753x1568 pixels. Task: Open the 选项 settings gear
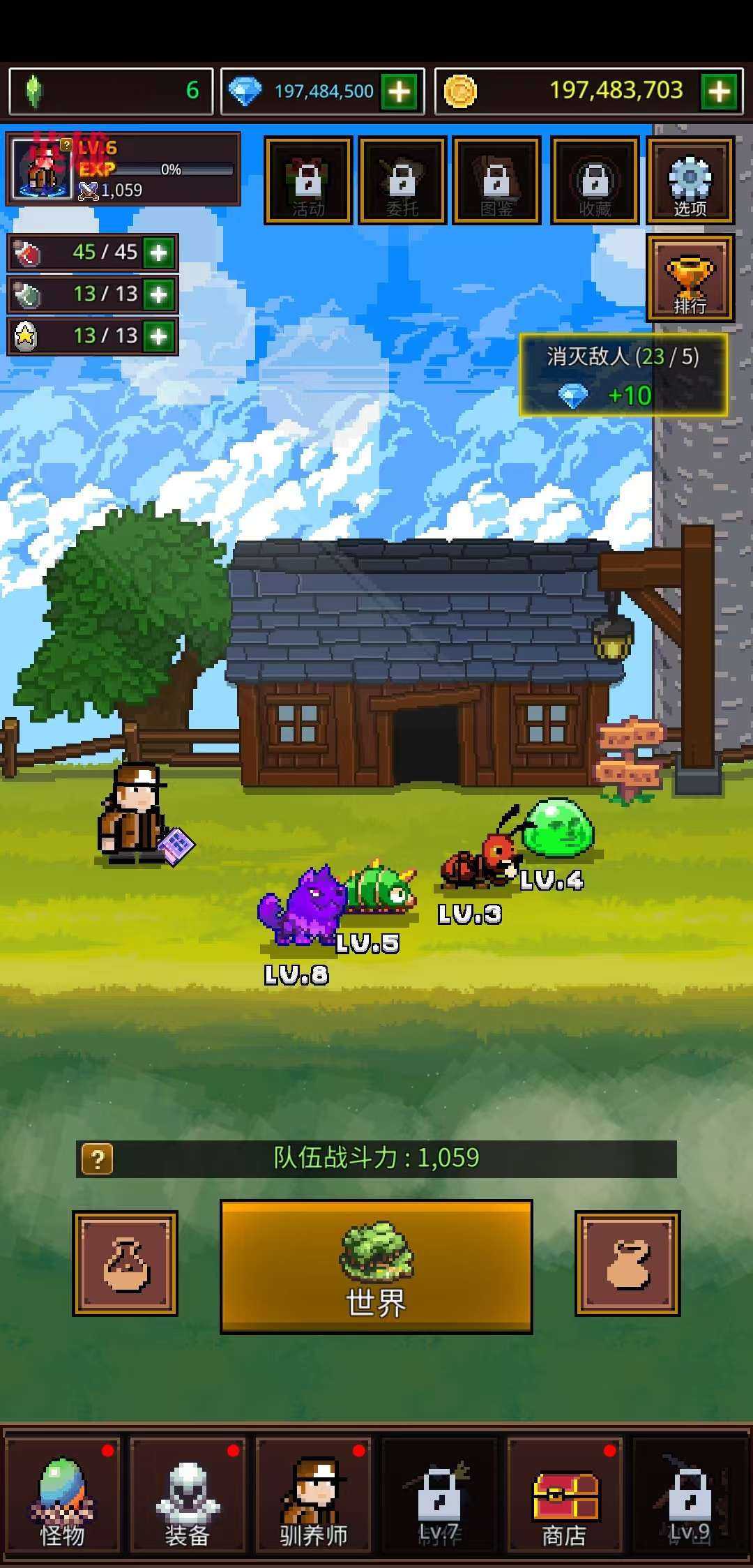pyautogui.click(x=690, y=181)
